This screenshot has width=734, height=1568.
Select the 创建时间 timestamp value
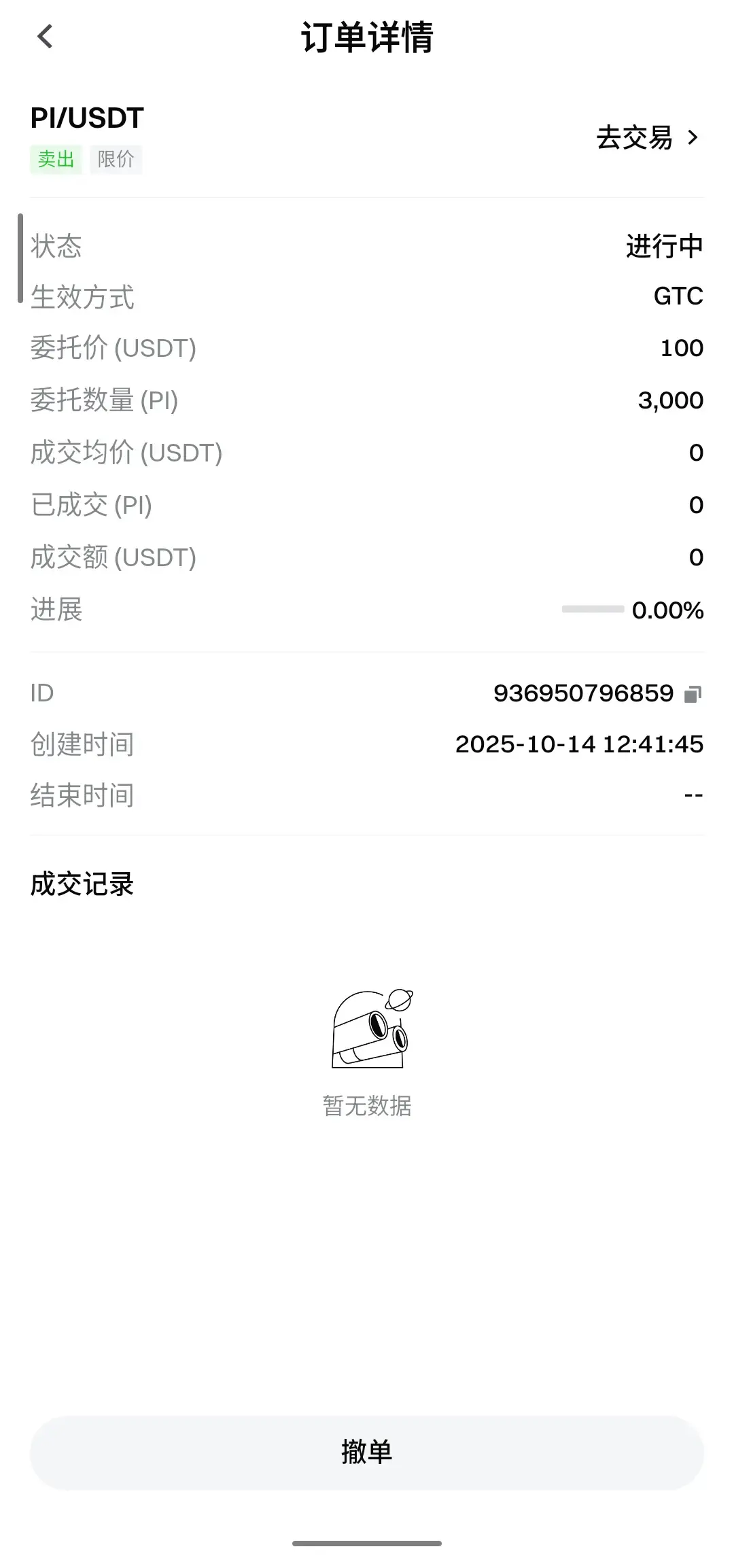point(579,744)
